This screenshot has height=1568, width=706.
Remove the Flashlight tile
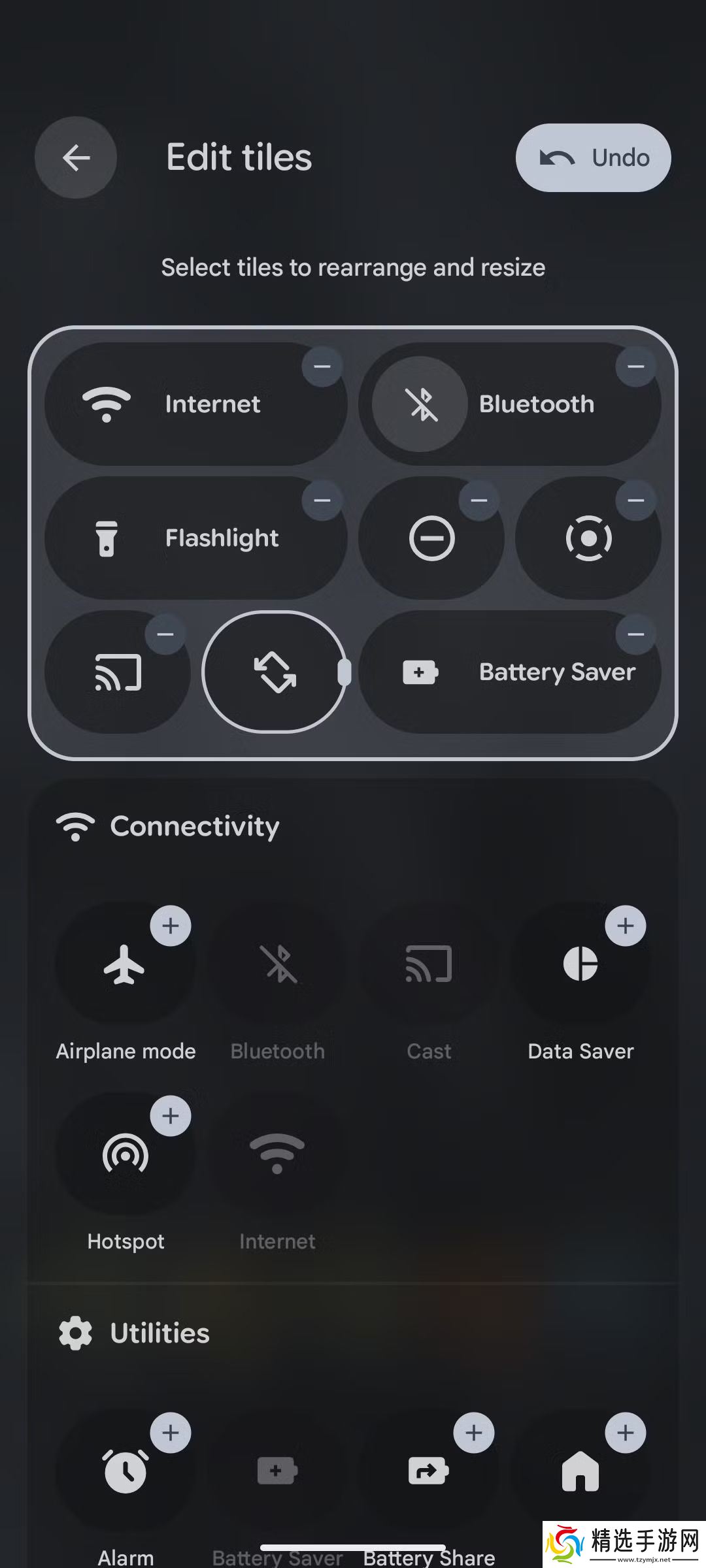pos(322,500)
